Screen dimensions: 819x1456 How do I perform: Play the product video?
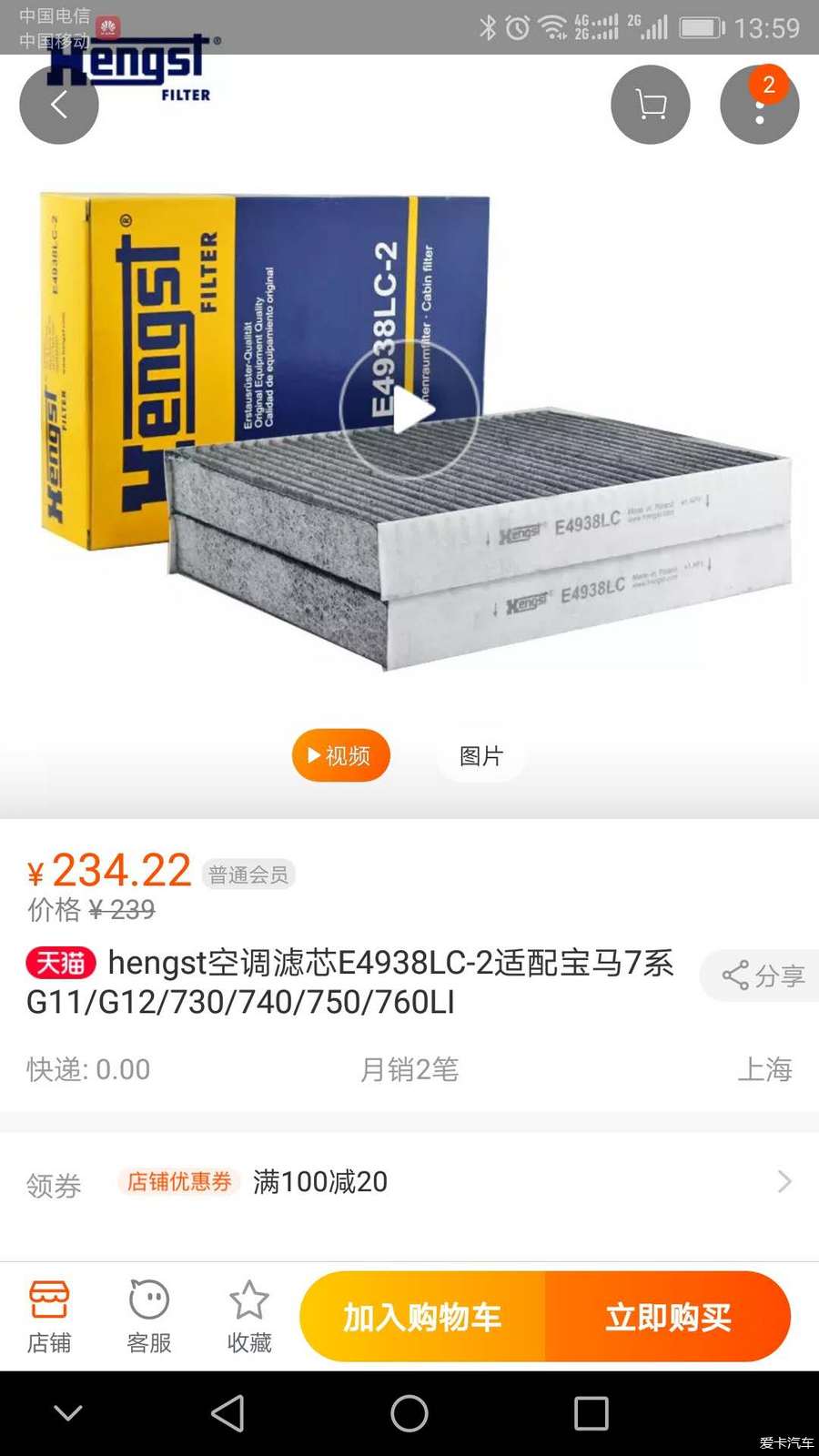409,409
